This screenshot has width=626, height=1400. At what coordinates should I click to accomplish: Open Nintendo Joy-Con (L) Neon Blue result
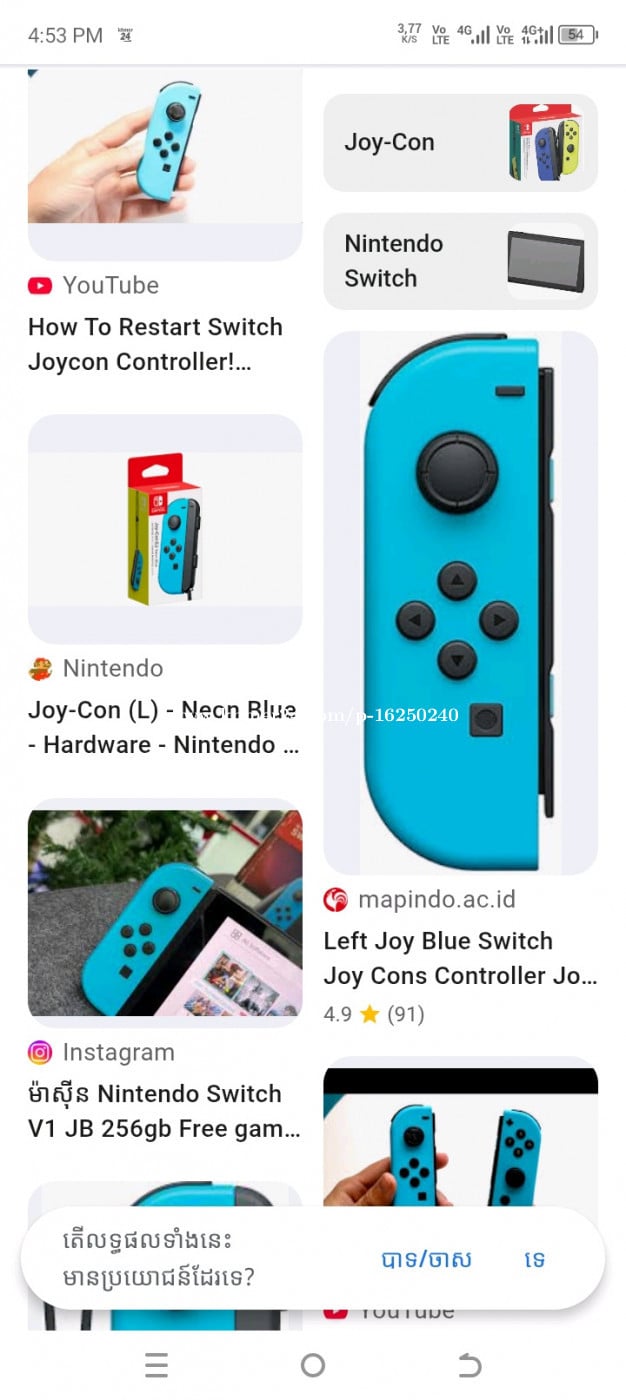pyautogui.click(x=163, y=727)
